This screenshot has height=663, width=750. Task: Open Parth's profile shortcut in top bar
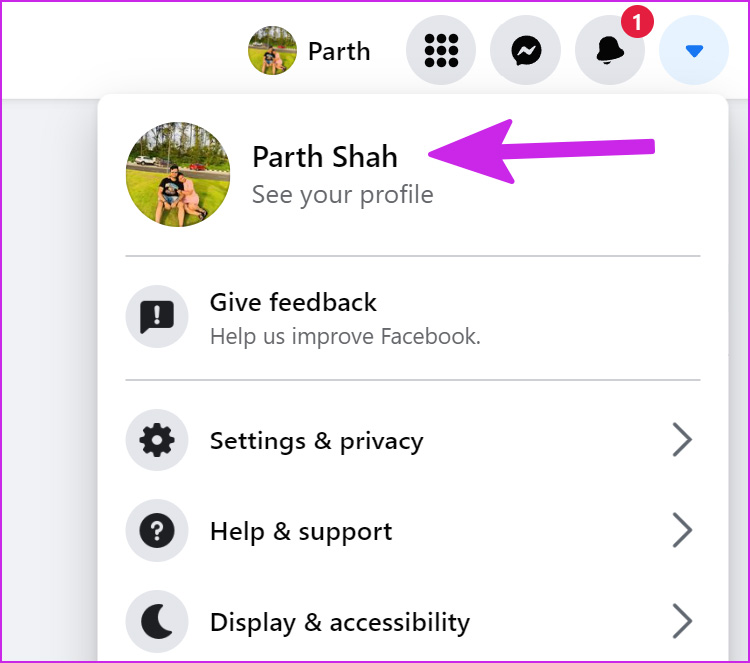click(x=310, y=51)
